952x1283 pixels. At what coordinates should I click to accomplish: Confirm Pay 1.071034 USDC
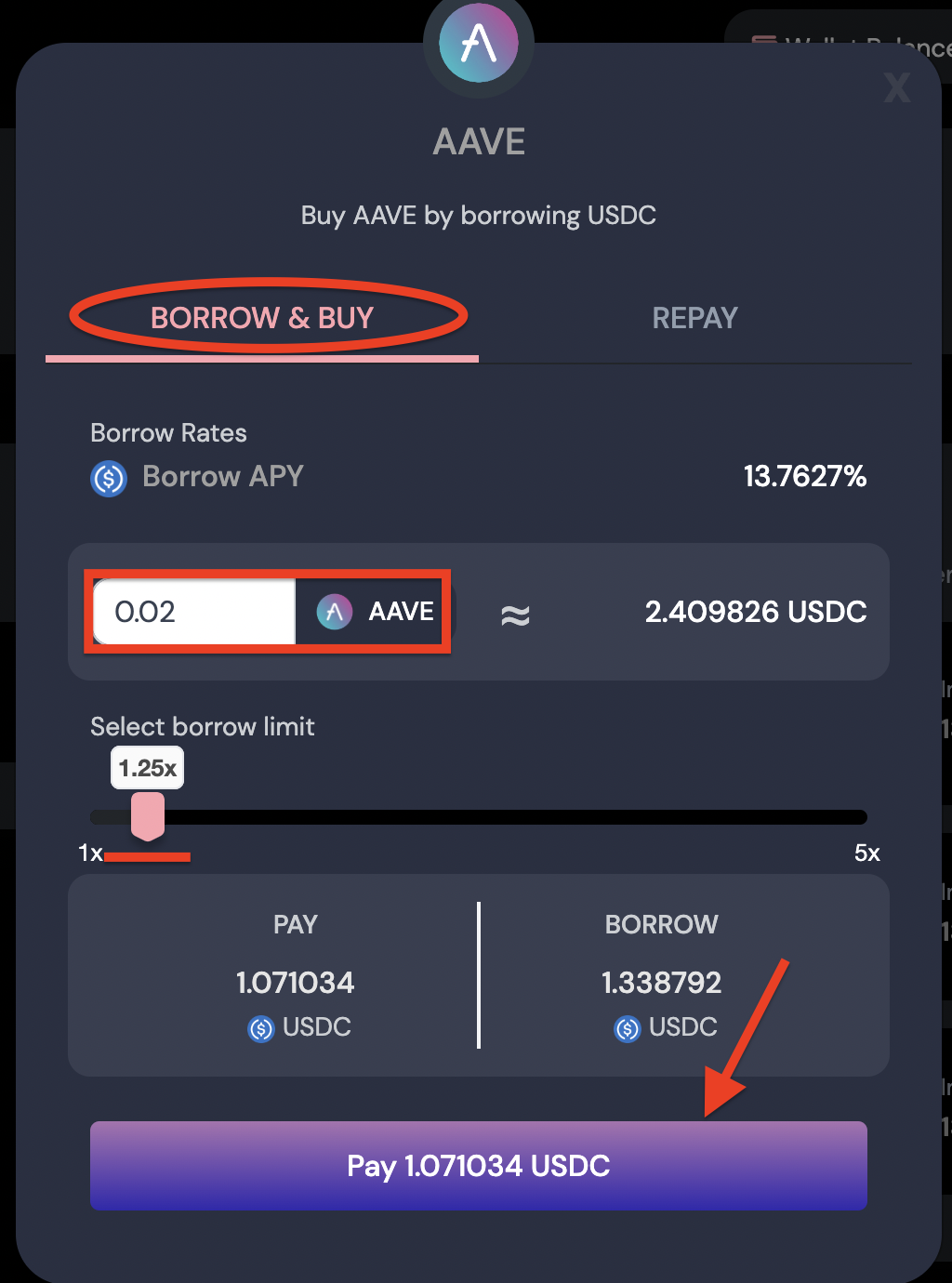478,1165
